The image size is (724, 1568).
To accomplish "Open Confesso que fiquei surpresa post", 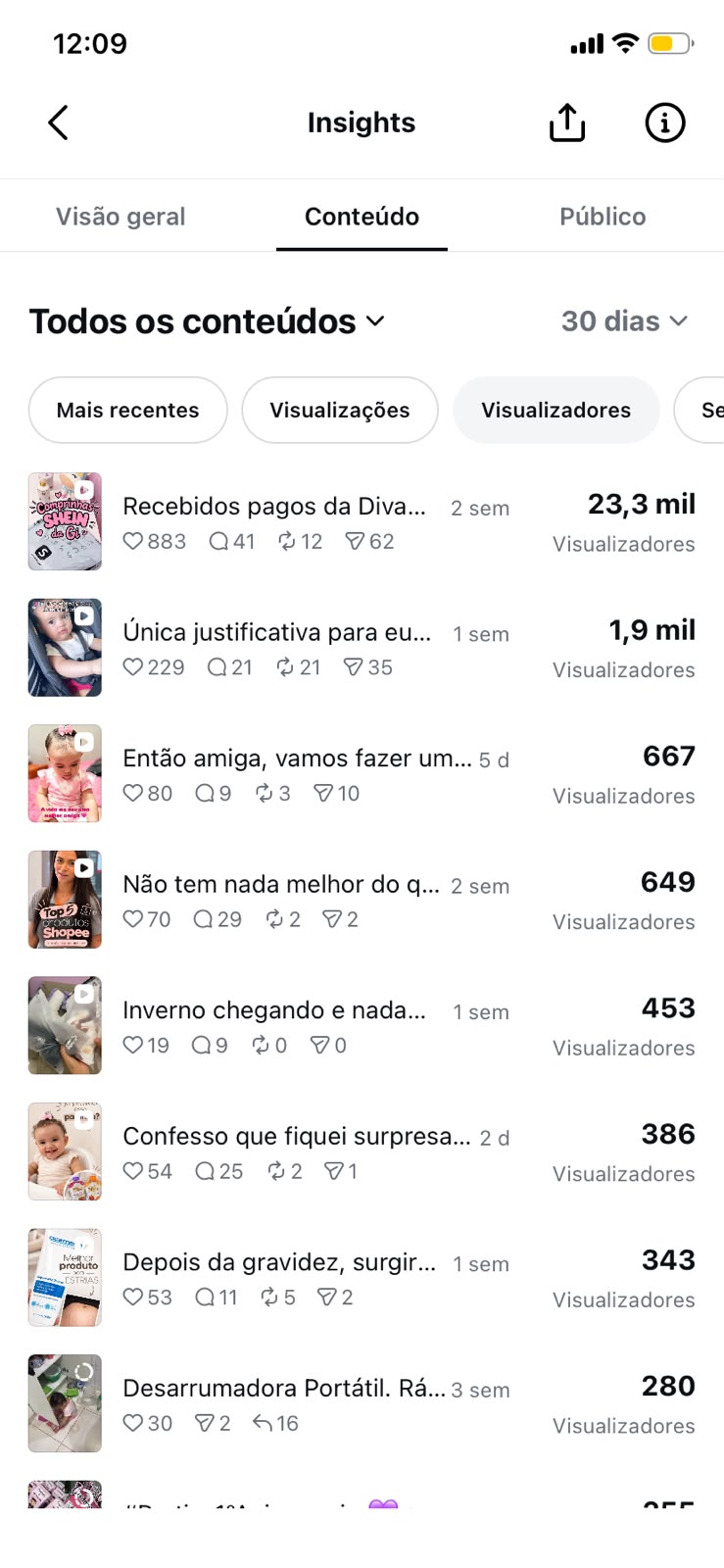I will 362,1151.
